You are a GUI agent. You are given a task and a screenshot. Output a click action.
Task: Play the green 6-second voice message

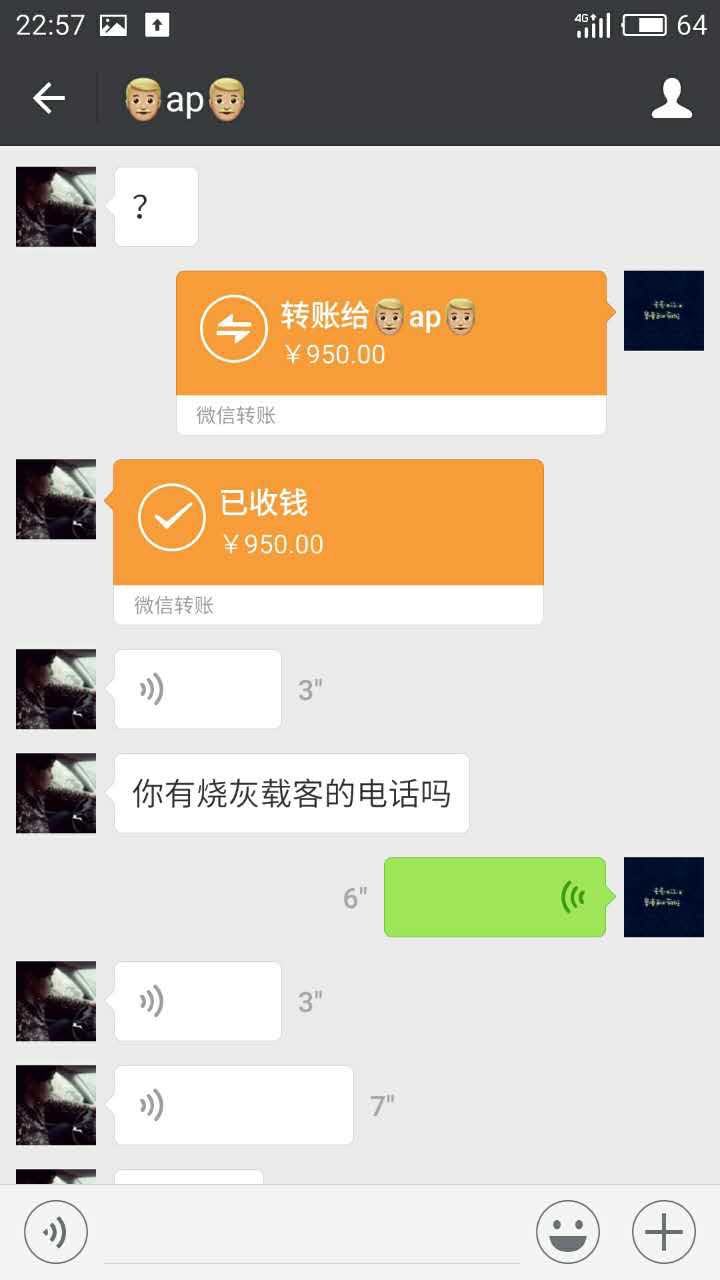494,897
